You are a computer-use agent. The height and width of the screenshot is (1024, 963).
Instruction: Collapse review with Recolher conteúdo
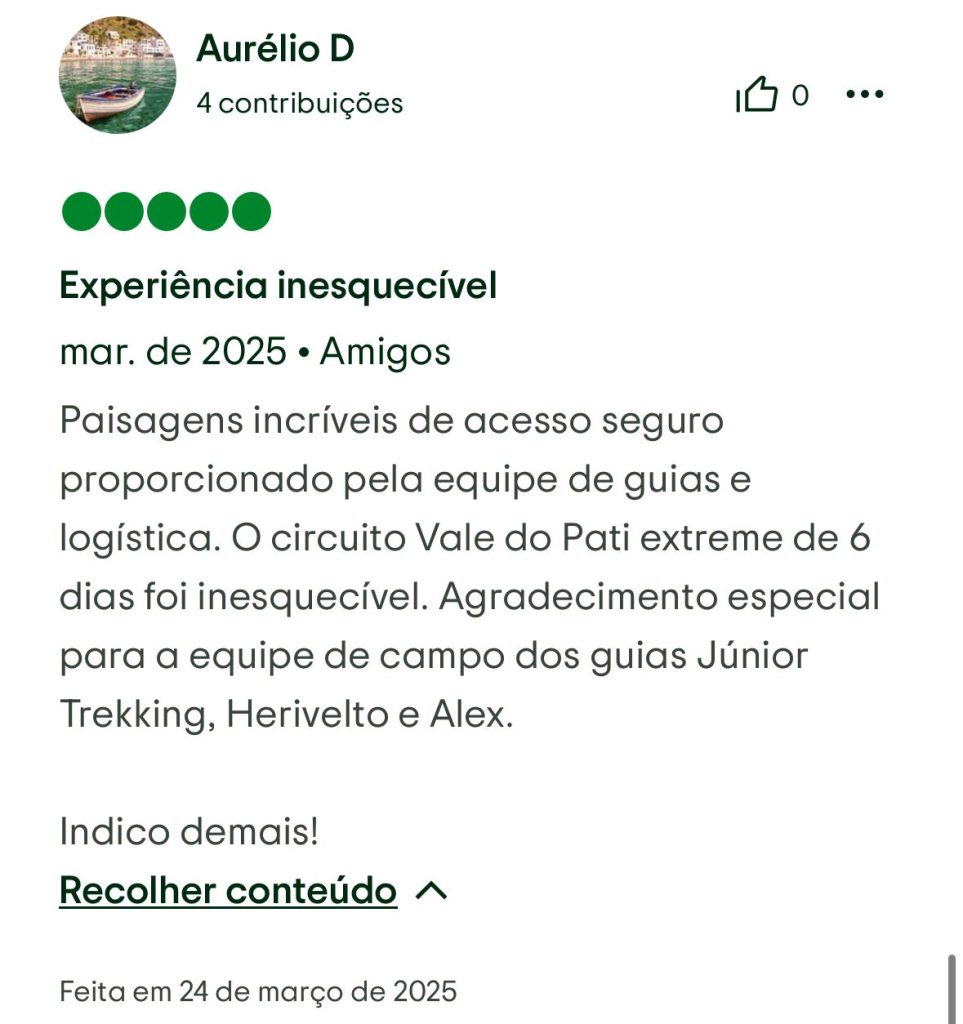pyautogui.click(x=229, y=889)
